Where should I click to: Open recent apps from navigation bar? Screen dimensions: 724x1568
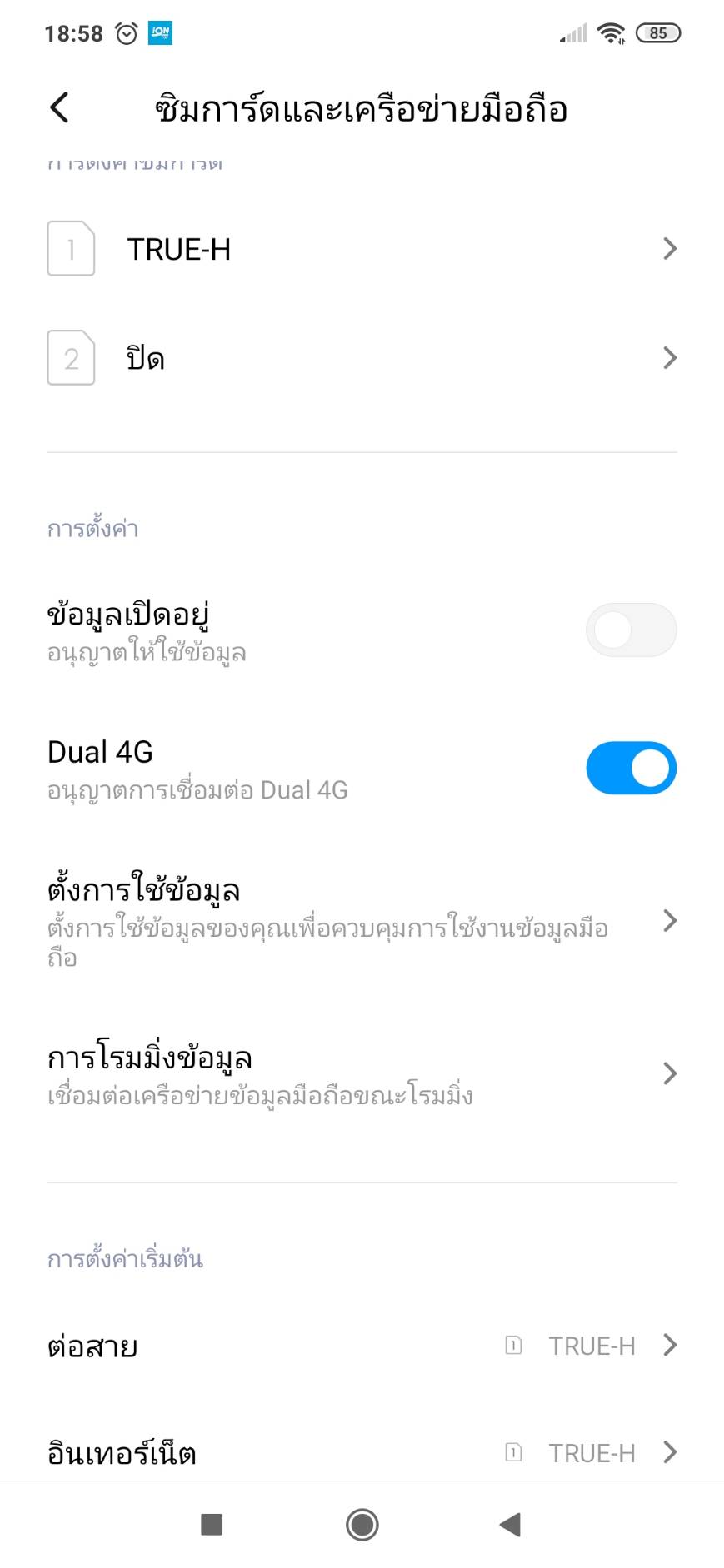pyautogui.click(x=212, y=1525)
